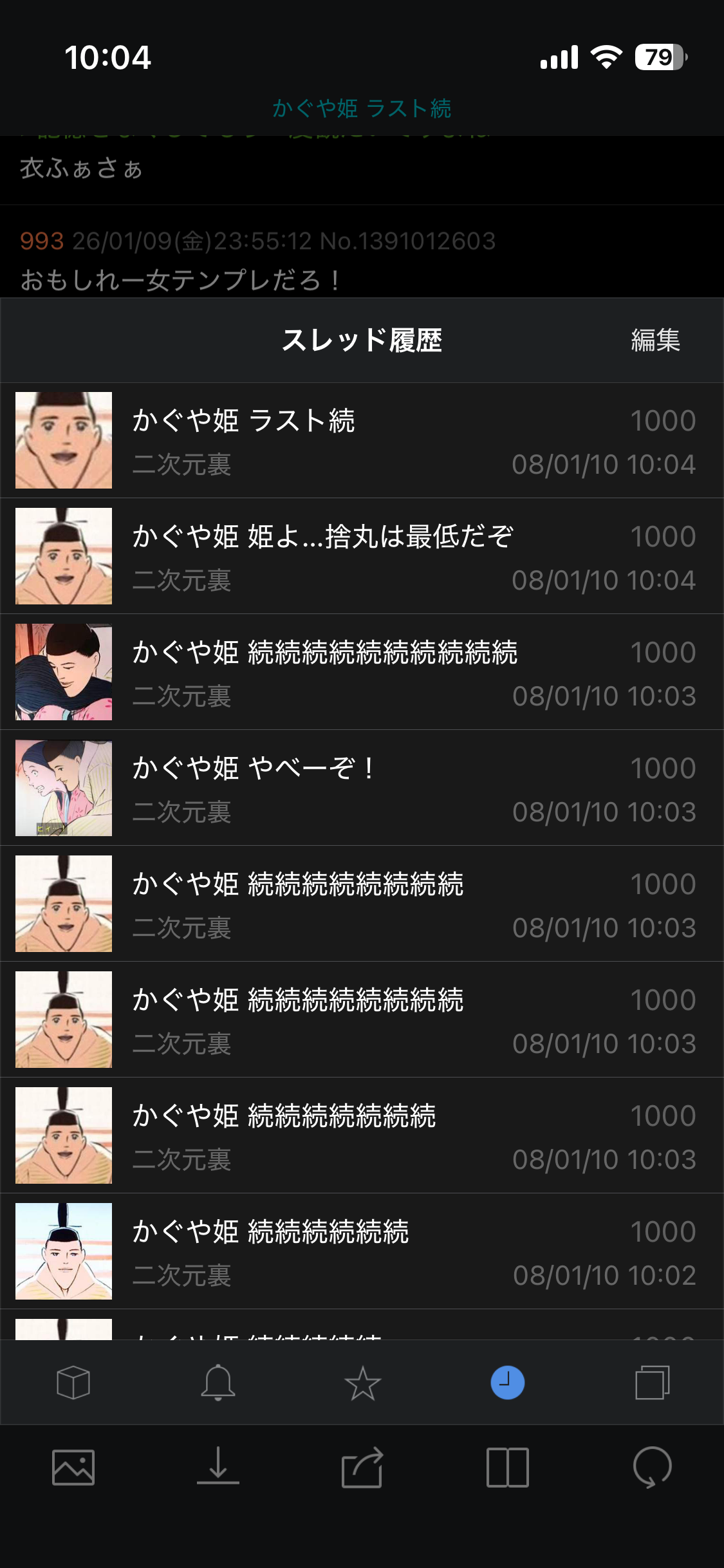Open thread かぐや姫 姫よ...捨丸は最低だぞ
This screenshot has height=1568, width=724.
pos(362,557)
